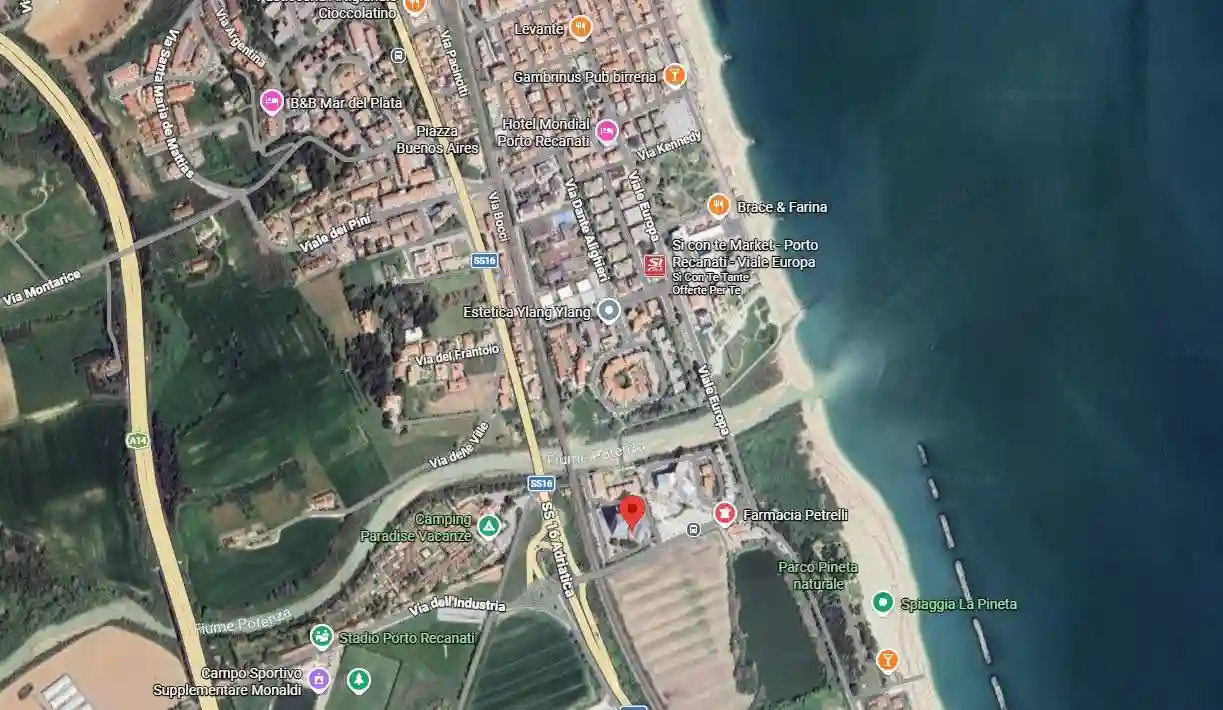Tap the Spiaggia La Pineta marker
Viewport: 1223px width, 710px height.
[882, 602]
